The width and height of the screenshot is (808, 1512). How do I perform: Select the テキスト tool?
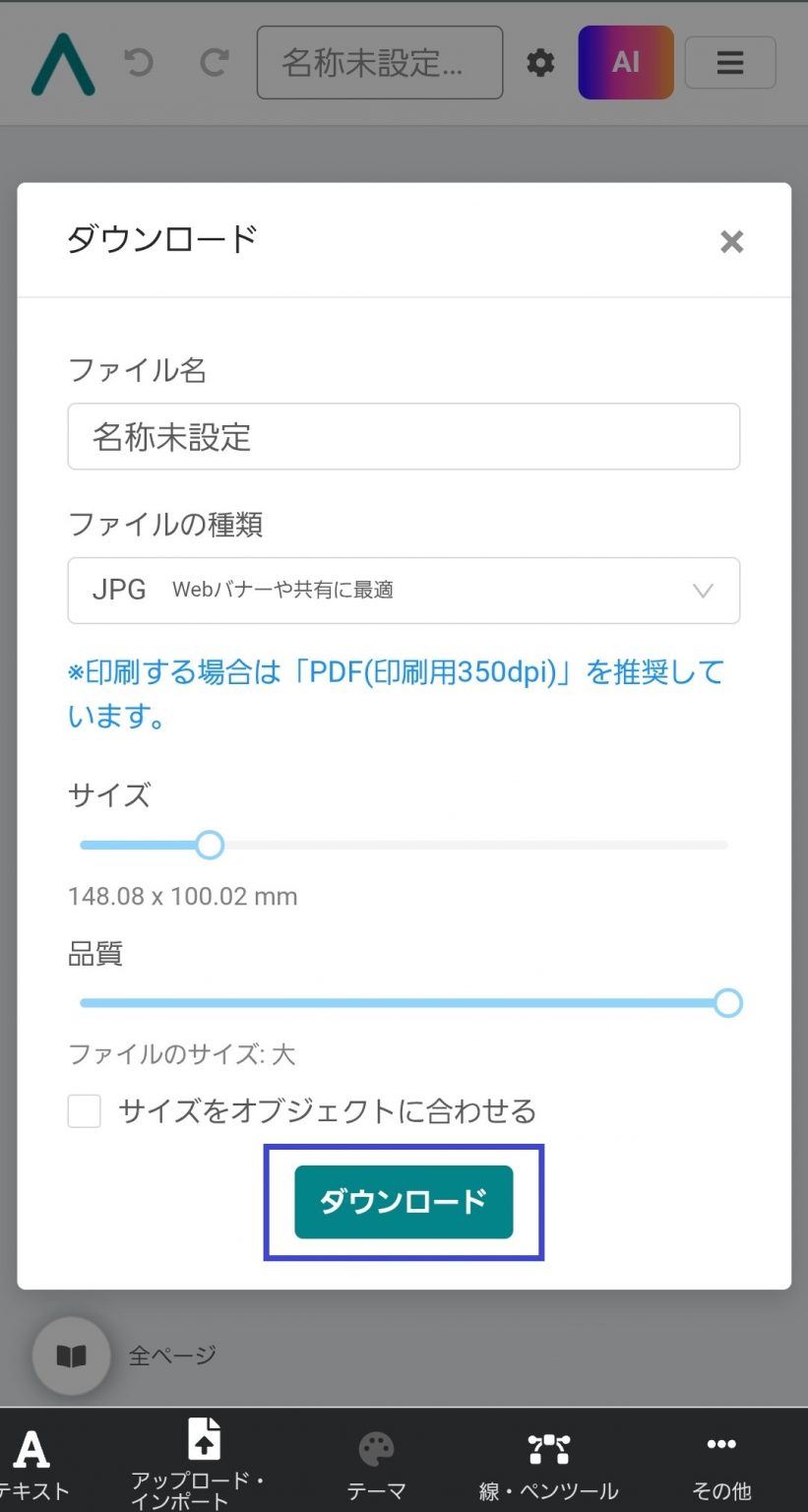tap(32, 1462)
